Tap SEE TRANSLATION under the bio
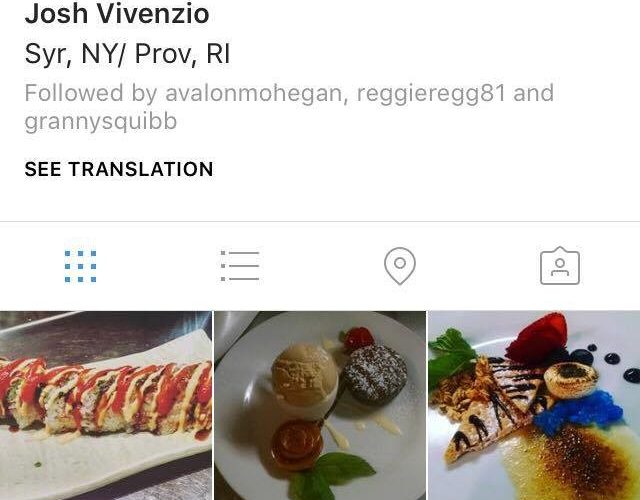 point(119,169)
